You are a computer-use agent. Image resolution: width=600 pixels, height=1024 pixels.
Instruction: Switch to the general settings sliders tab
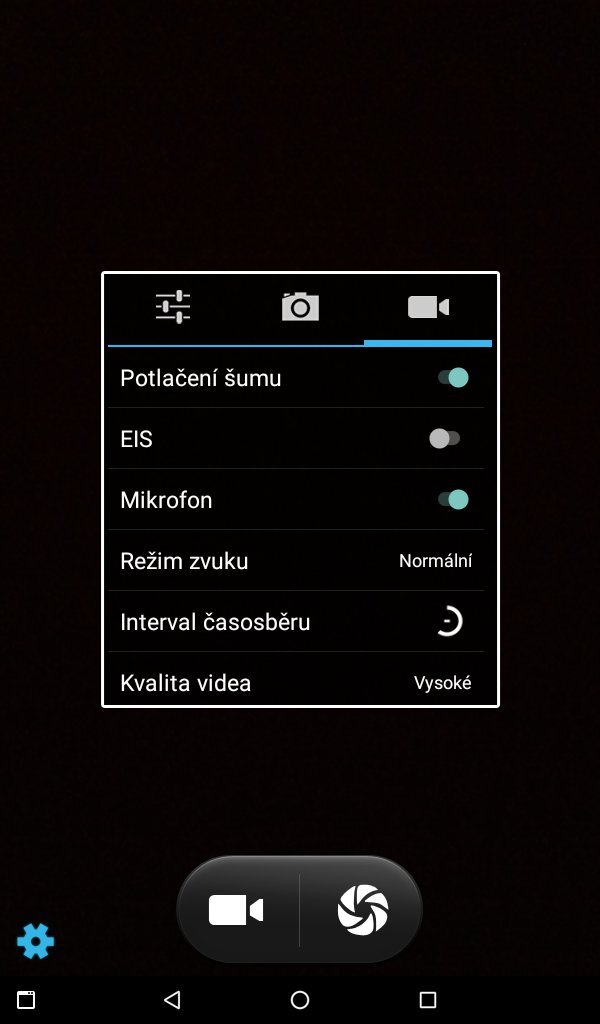pos(173,307)
